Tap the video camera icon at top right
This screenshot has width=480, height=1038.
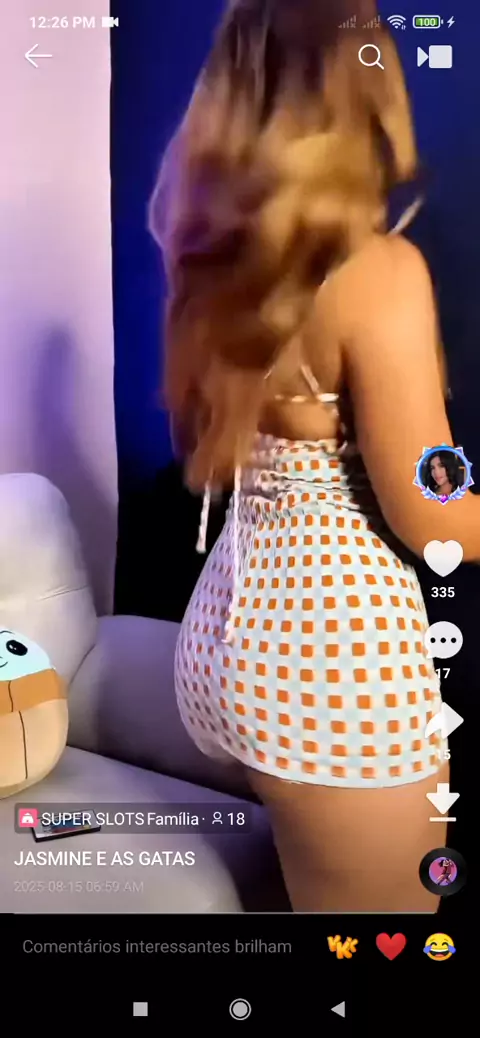[x=435, y=57]
